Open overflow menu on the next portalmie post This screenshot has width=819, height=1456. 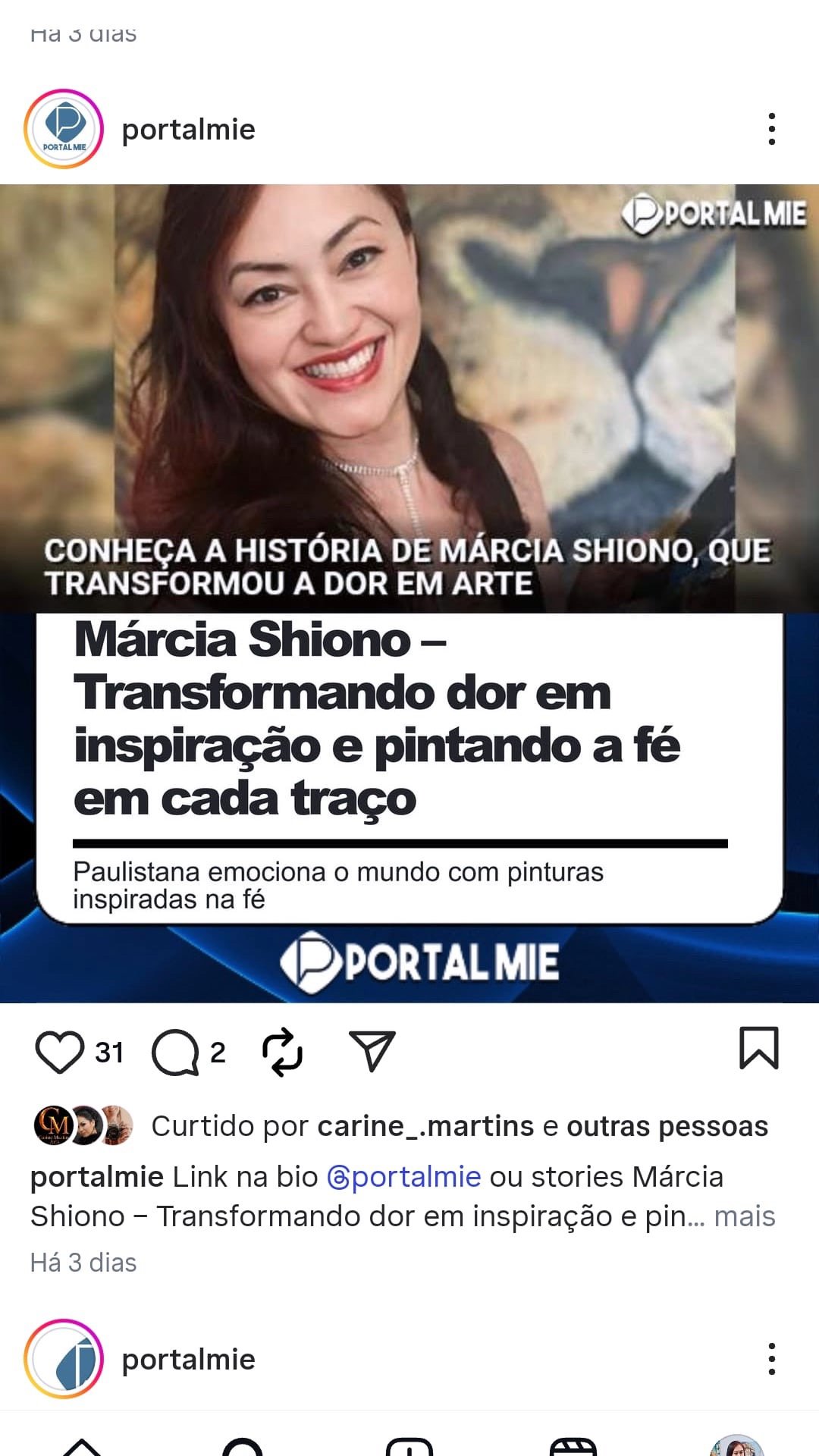click(771, 1359)
